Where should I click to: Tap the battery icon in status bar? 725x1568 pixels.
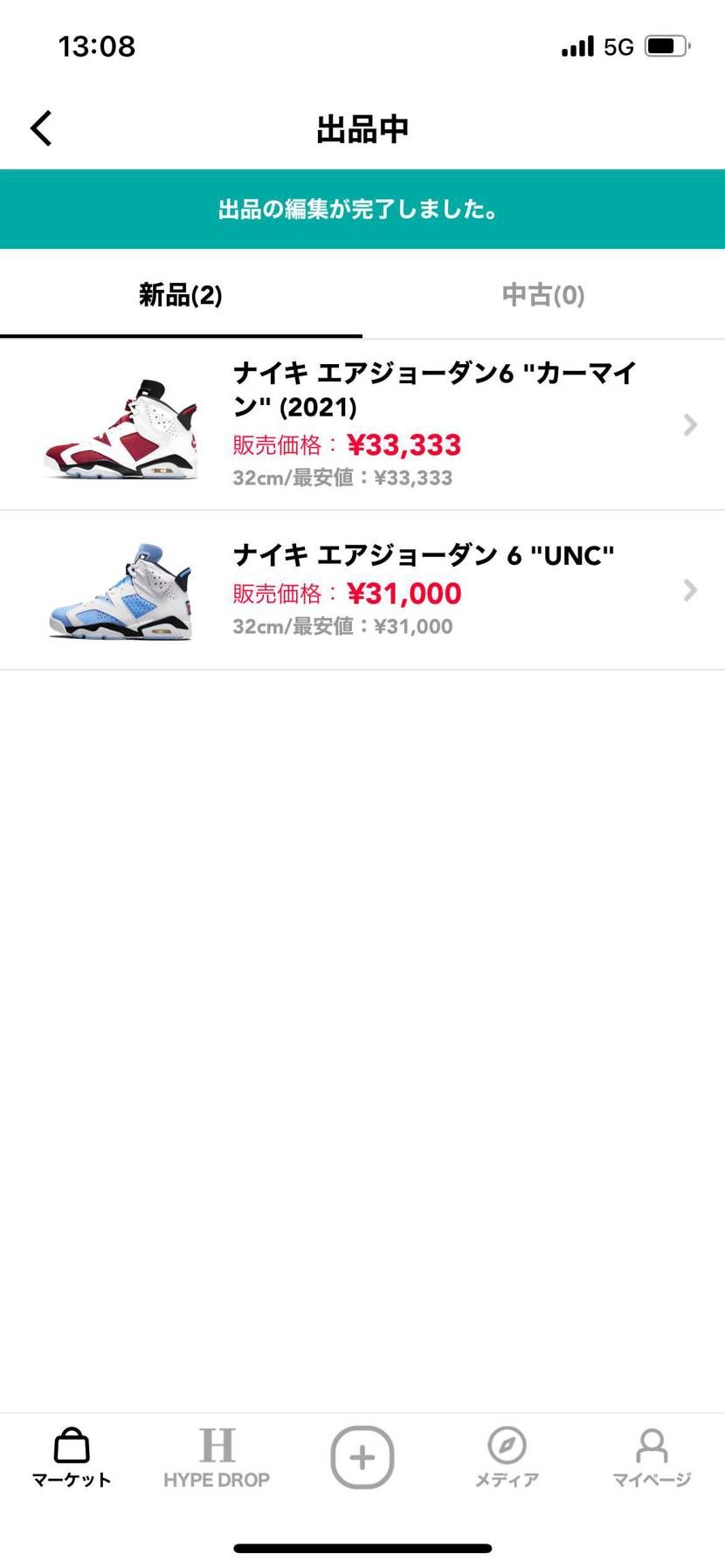[666, 45]
